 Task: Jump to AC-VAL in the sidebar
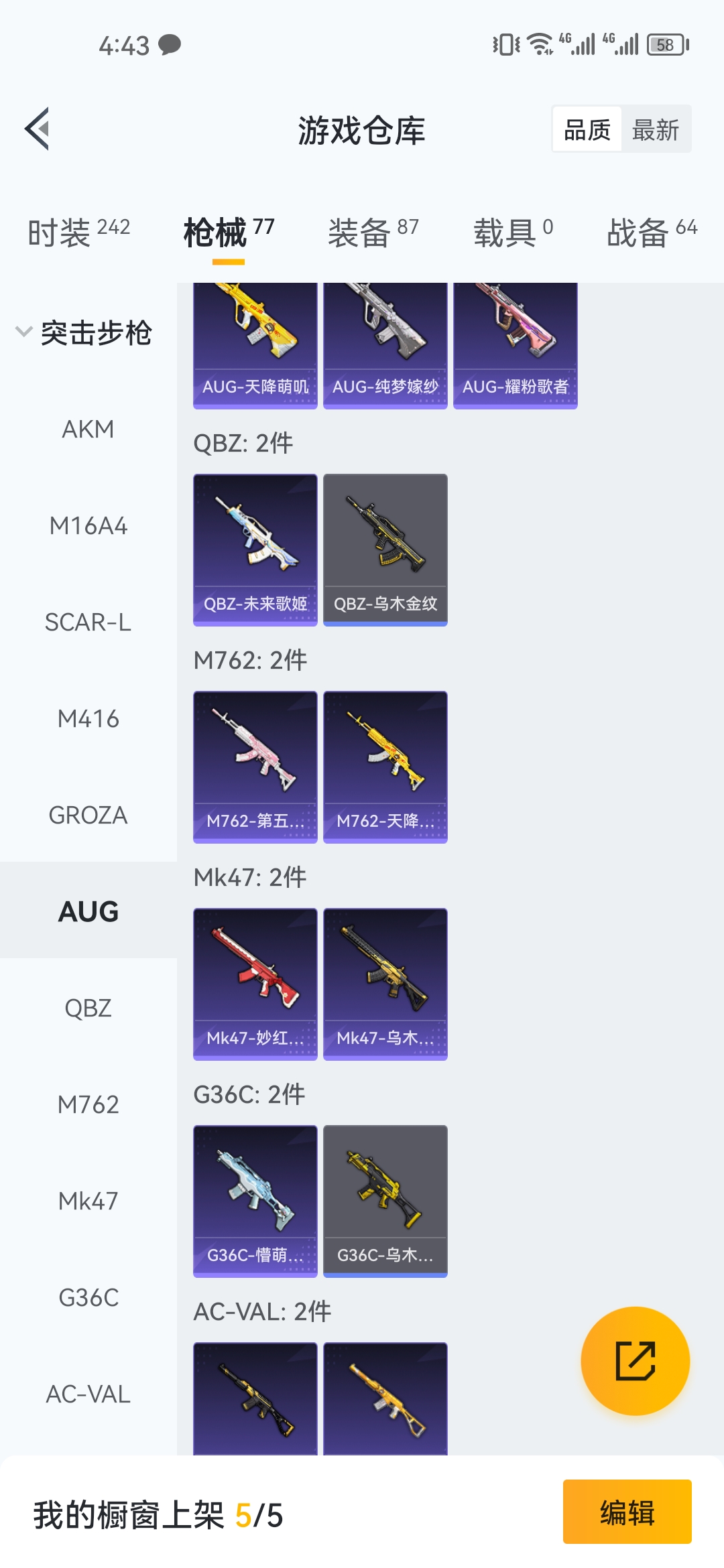pos(88,1394)
